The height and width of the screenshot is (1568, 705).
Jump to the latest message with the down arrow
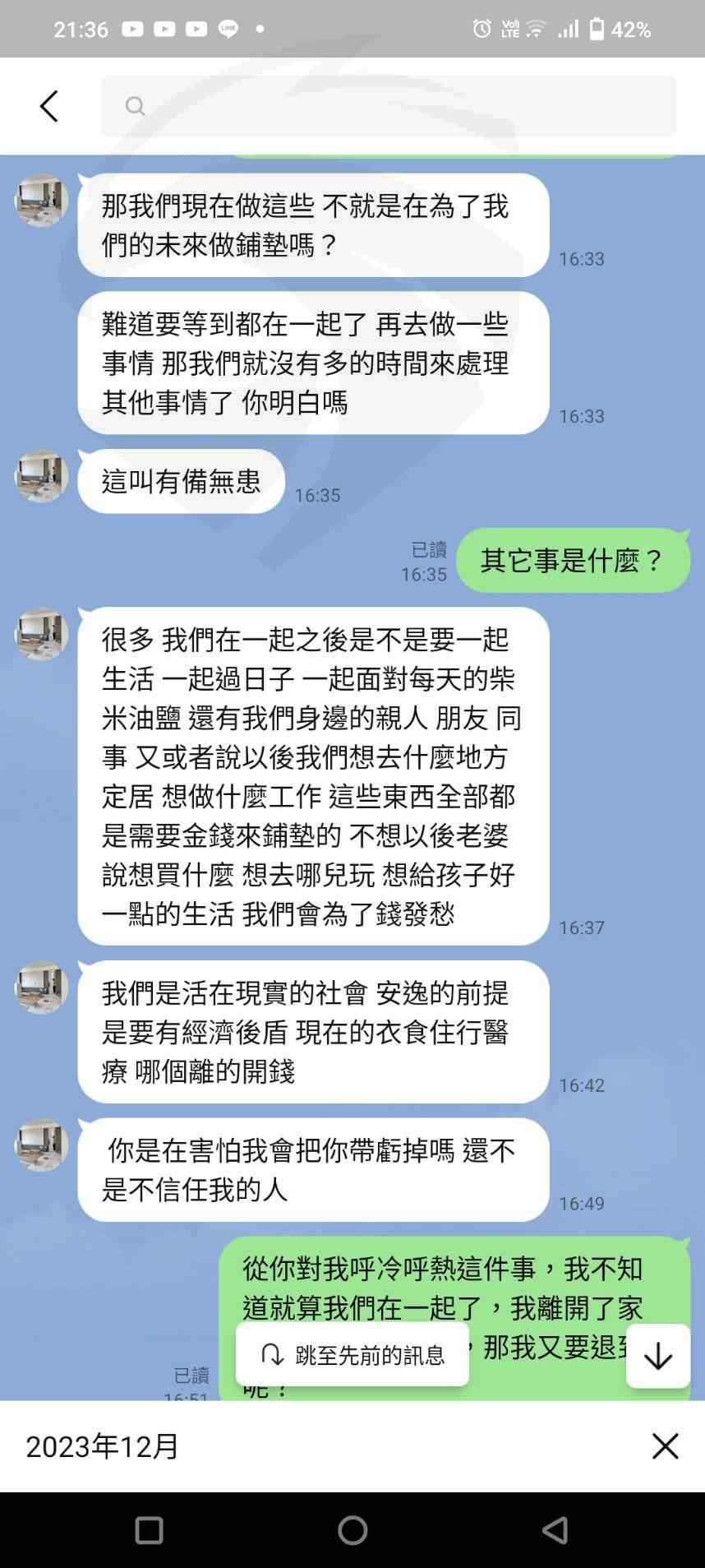tap(658, 1357)
